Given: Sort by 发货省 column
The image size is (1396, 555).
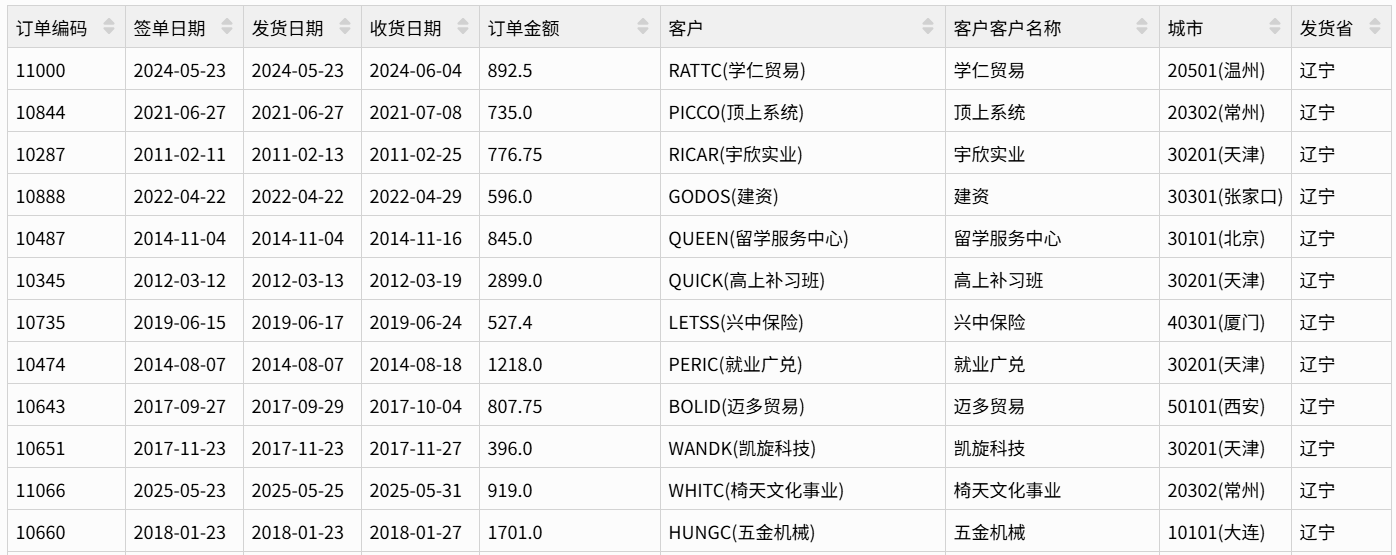Looking at the screenshot, I should (1374, 28).
